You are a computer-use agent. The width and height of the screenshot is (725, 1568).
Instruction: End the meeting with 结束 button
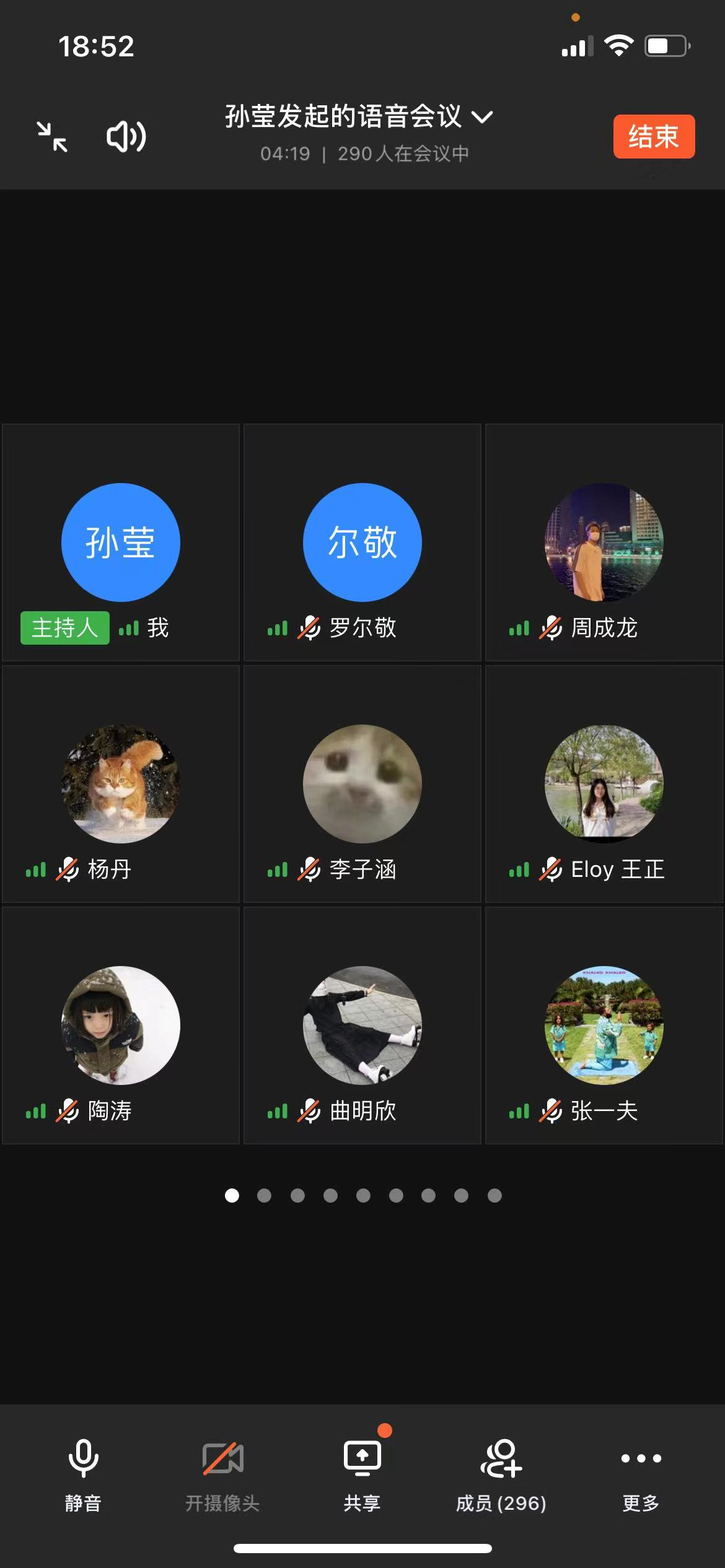click(x=654, y=136)
